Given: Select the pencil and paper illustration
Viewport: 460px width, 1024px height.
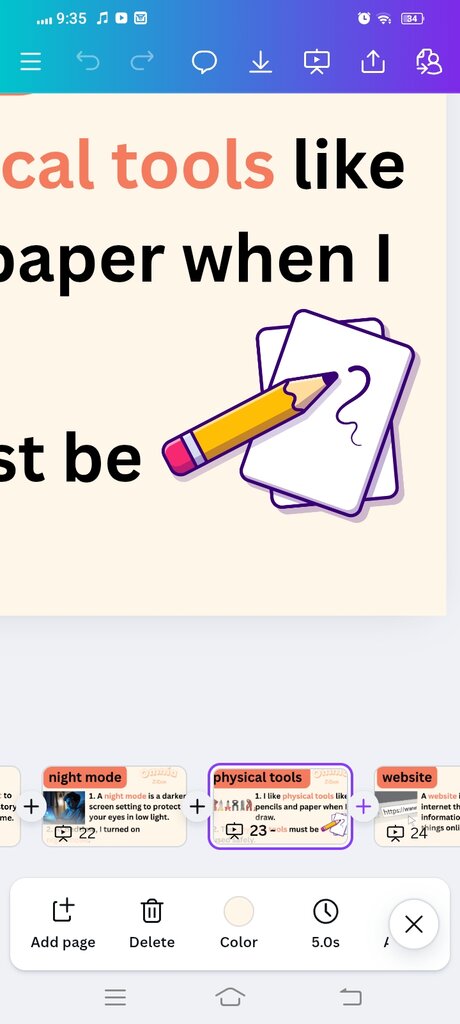Looking at the screenshot, I should coord(289,413).
